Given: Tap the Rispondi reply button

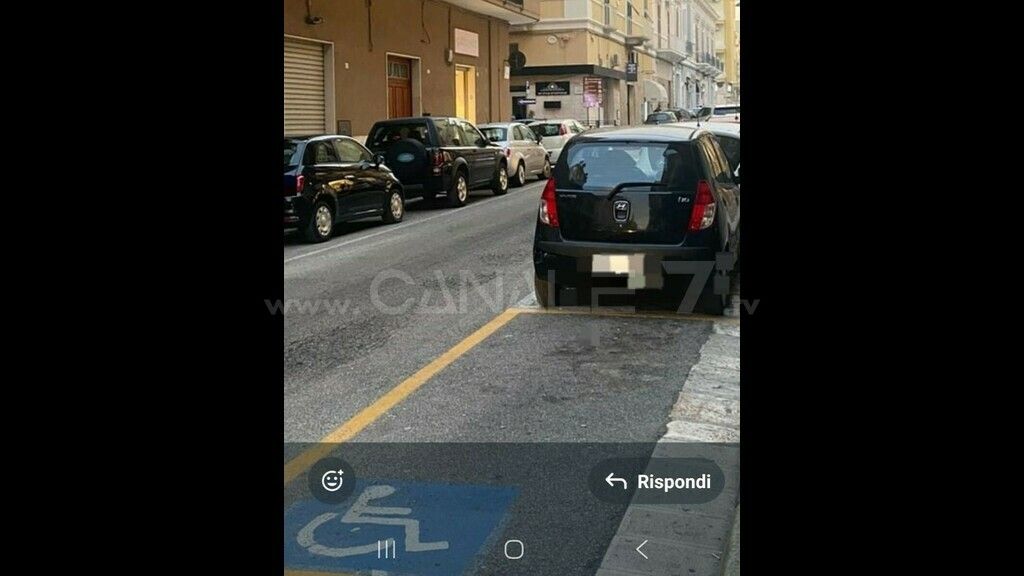Looking at the screenshot, I should (x=657, y=481).
